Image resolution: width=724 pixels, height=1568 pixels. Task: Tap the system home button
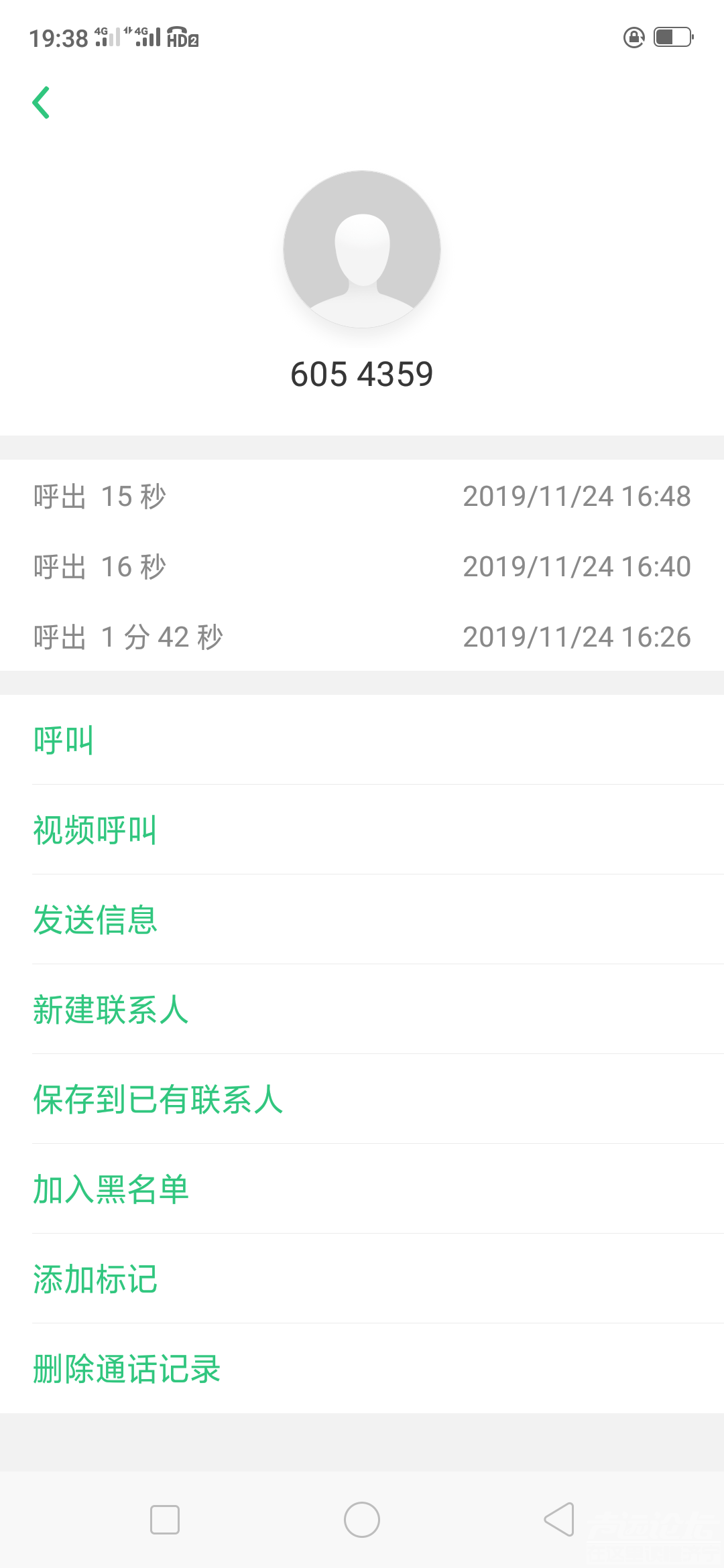362,1520
